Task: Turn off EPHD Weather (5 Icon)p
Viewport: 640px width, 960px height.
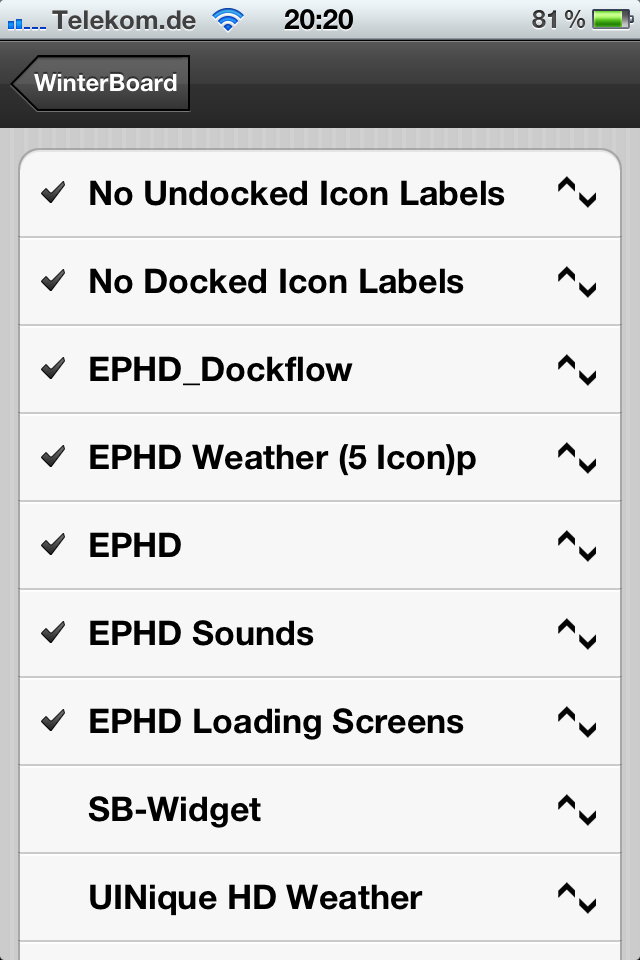Action: pos(282,458)
